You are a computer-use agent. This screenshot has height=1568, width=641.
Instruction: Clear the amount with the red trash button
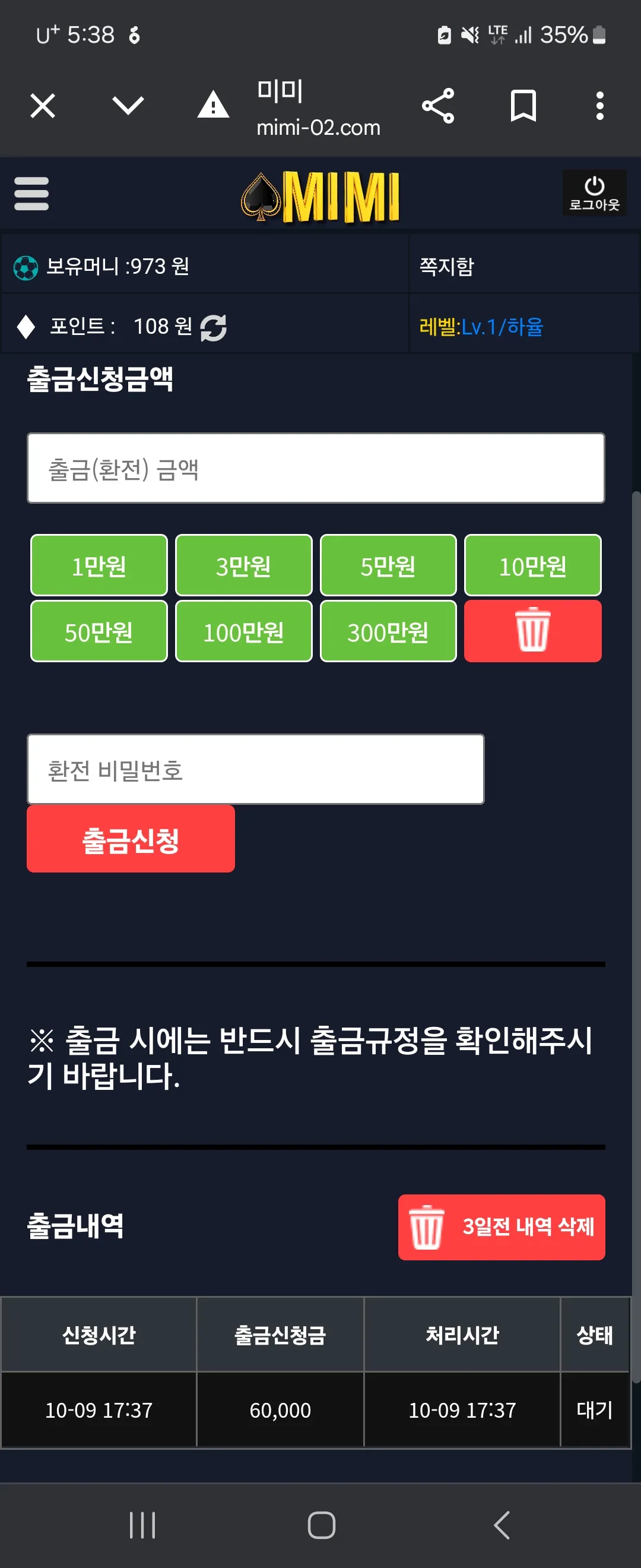point(533,631)
